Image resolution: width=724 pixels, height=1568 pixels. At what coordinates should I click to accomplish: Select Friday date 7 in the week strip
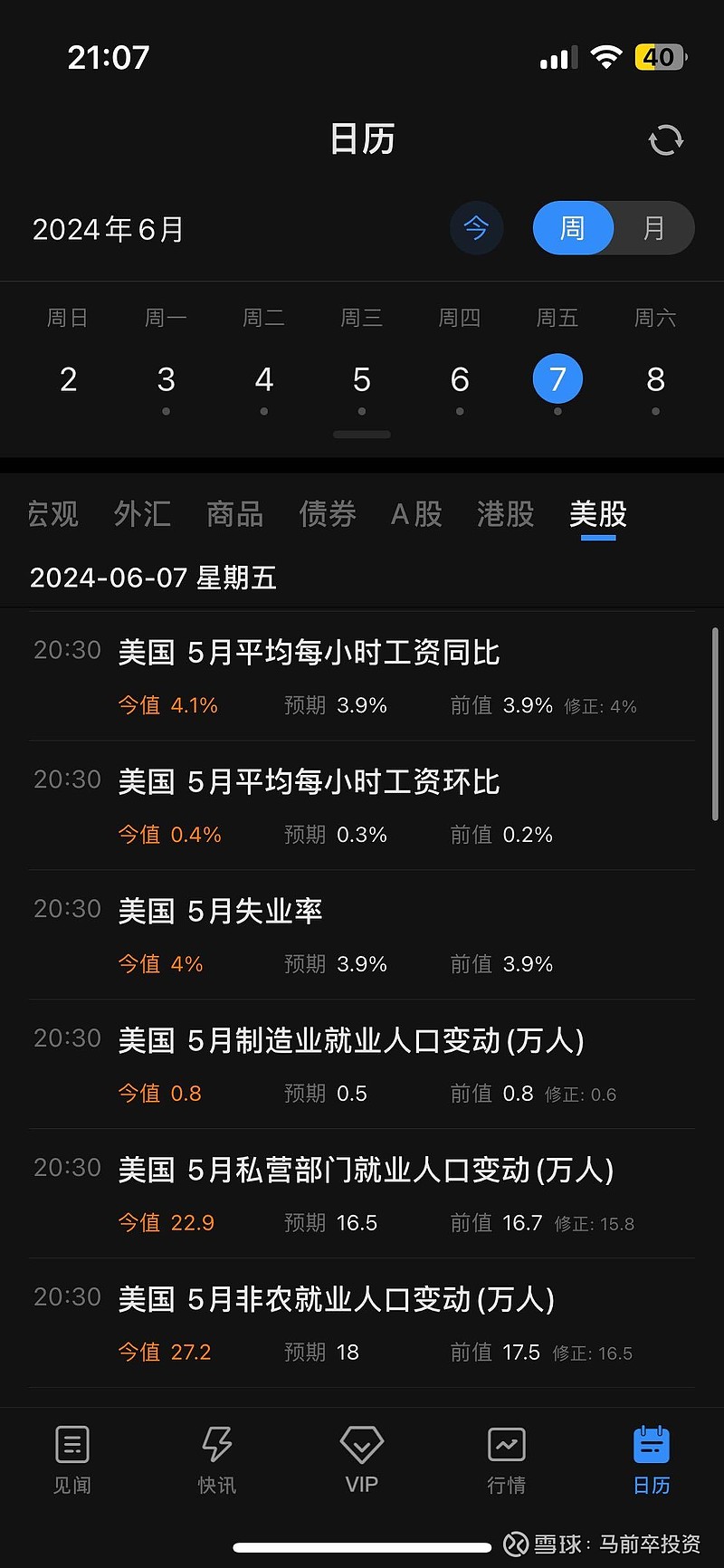pos(557,378)
